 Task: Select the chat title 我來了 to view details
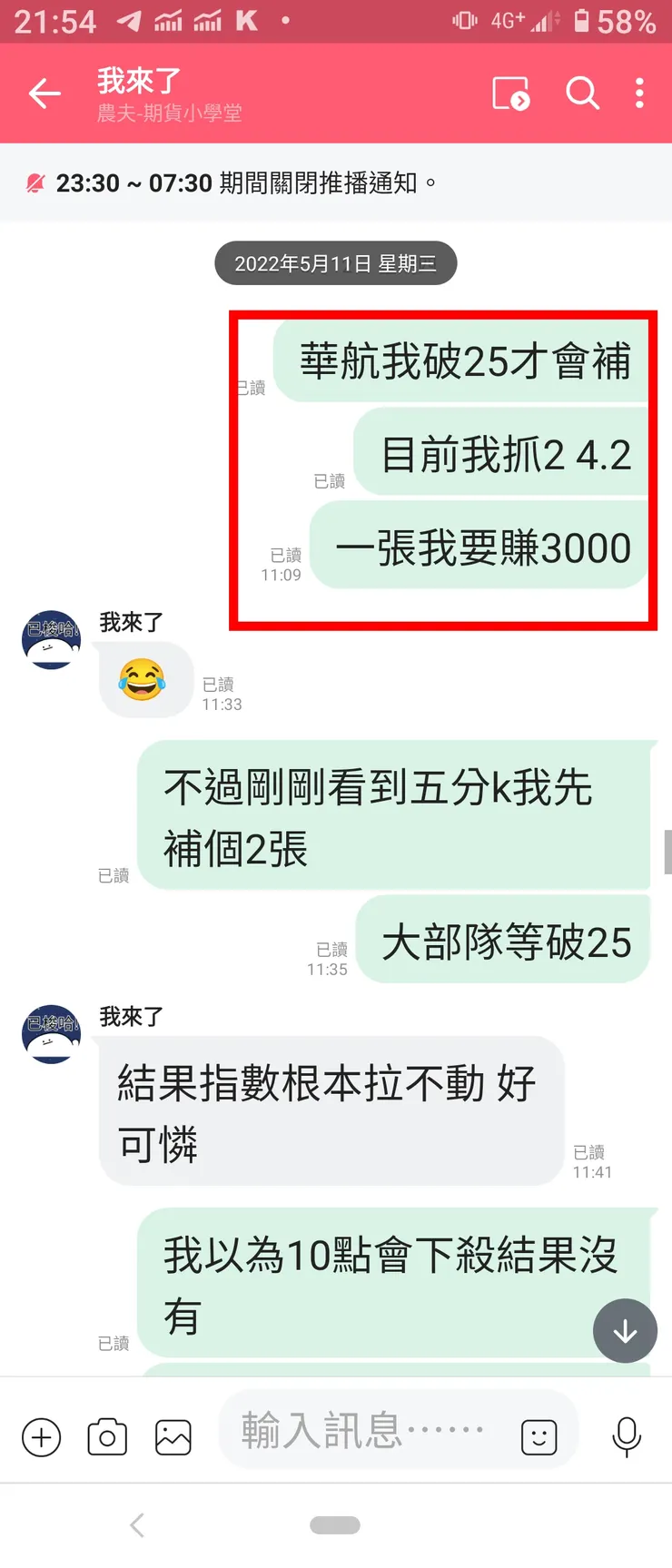pos(138,81)
